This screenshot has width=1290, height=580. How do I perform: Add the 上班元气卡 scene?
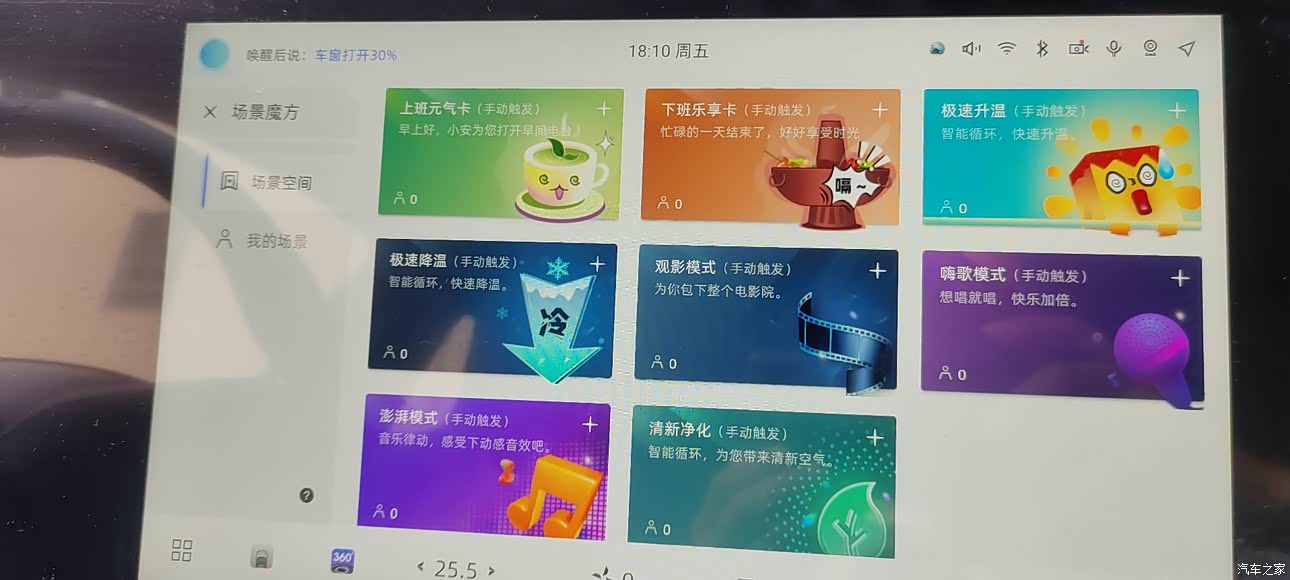(604, 108)
